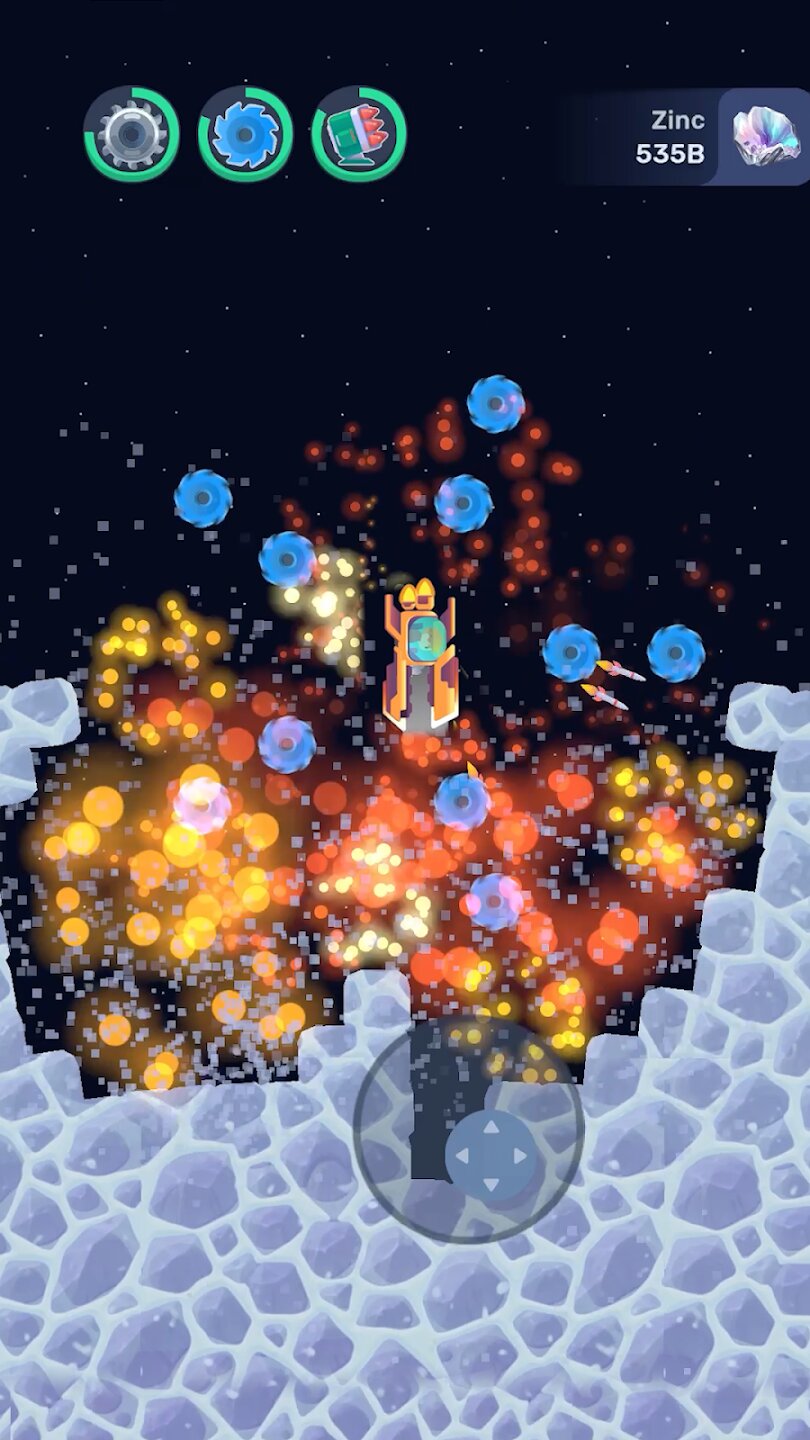Tap the virtual joystick knob
This screenshot has width=810, height=1440.
pos(490,1155)
